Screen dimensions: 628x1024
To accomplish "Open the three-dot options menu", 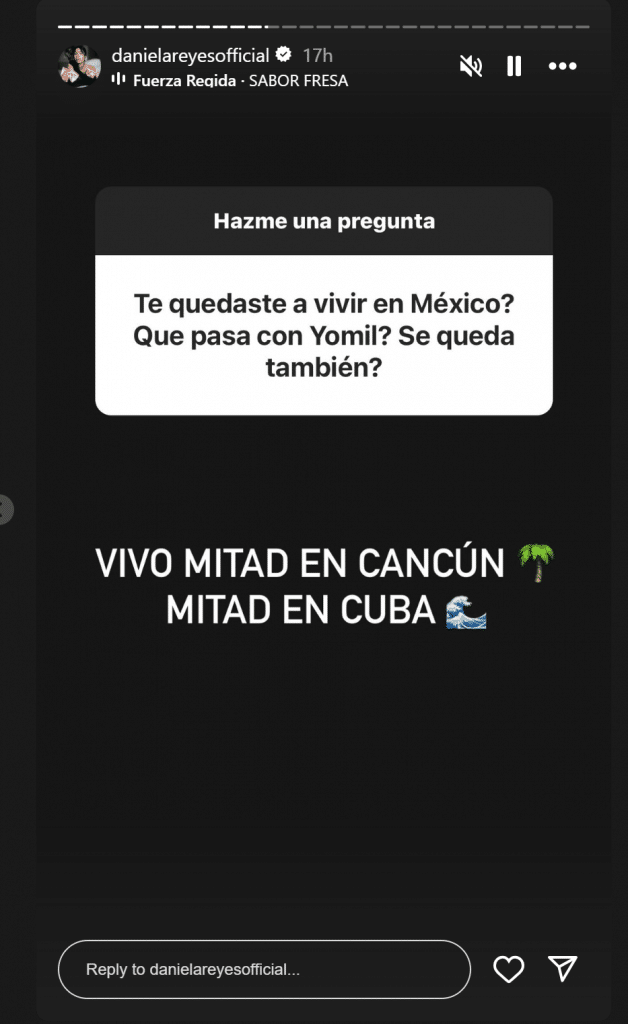I will click(x=563, y=66).
